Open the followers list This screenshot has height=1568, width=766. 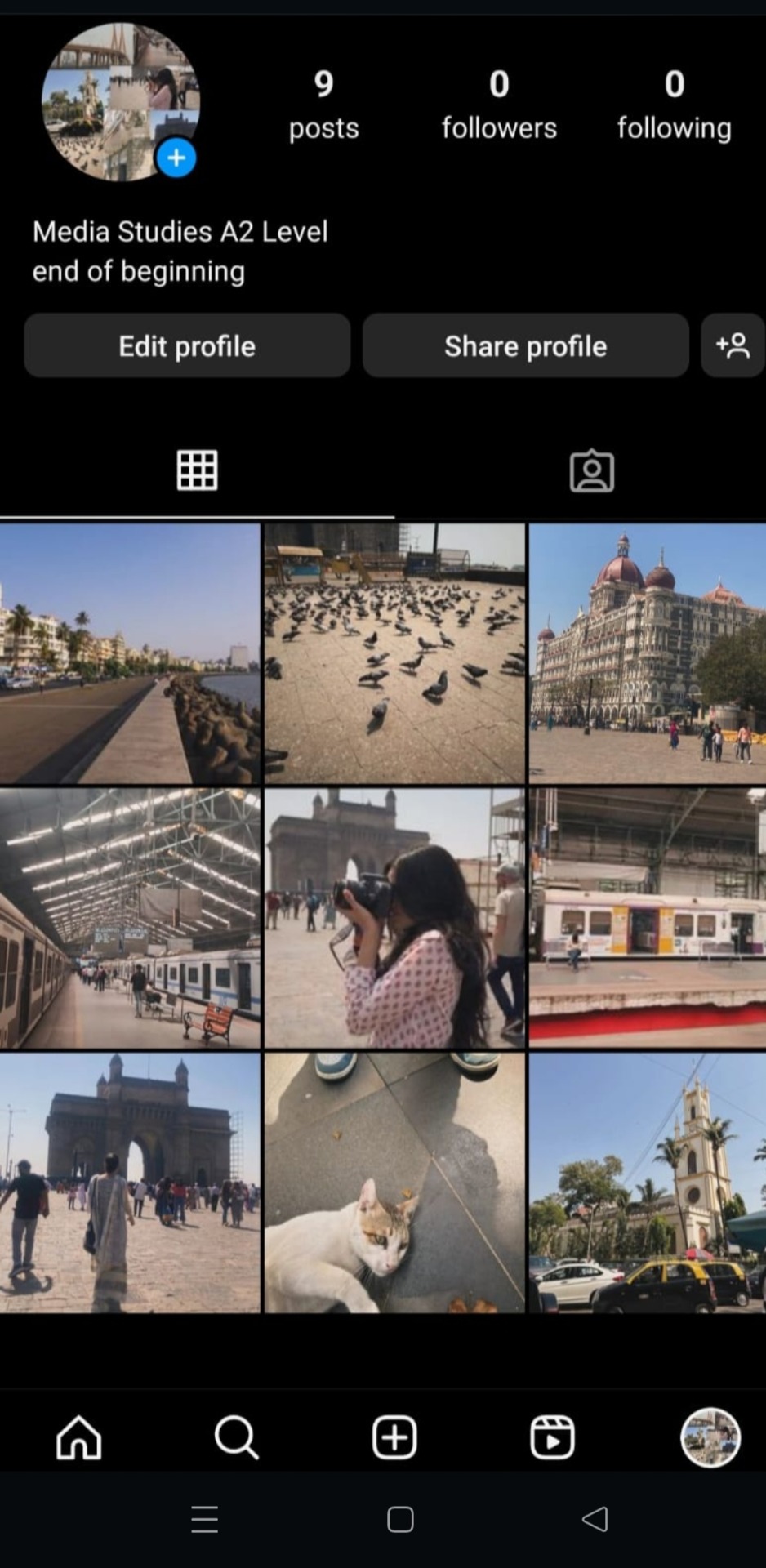tap(499, 105)
